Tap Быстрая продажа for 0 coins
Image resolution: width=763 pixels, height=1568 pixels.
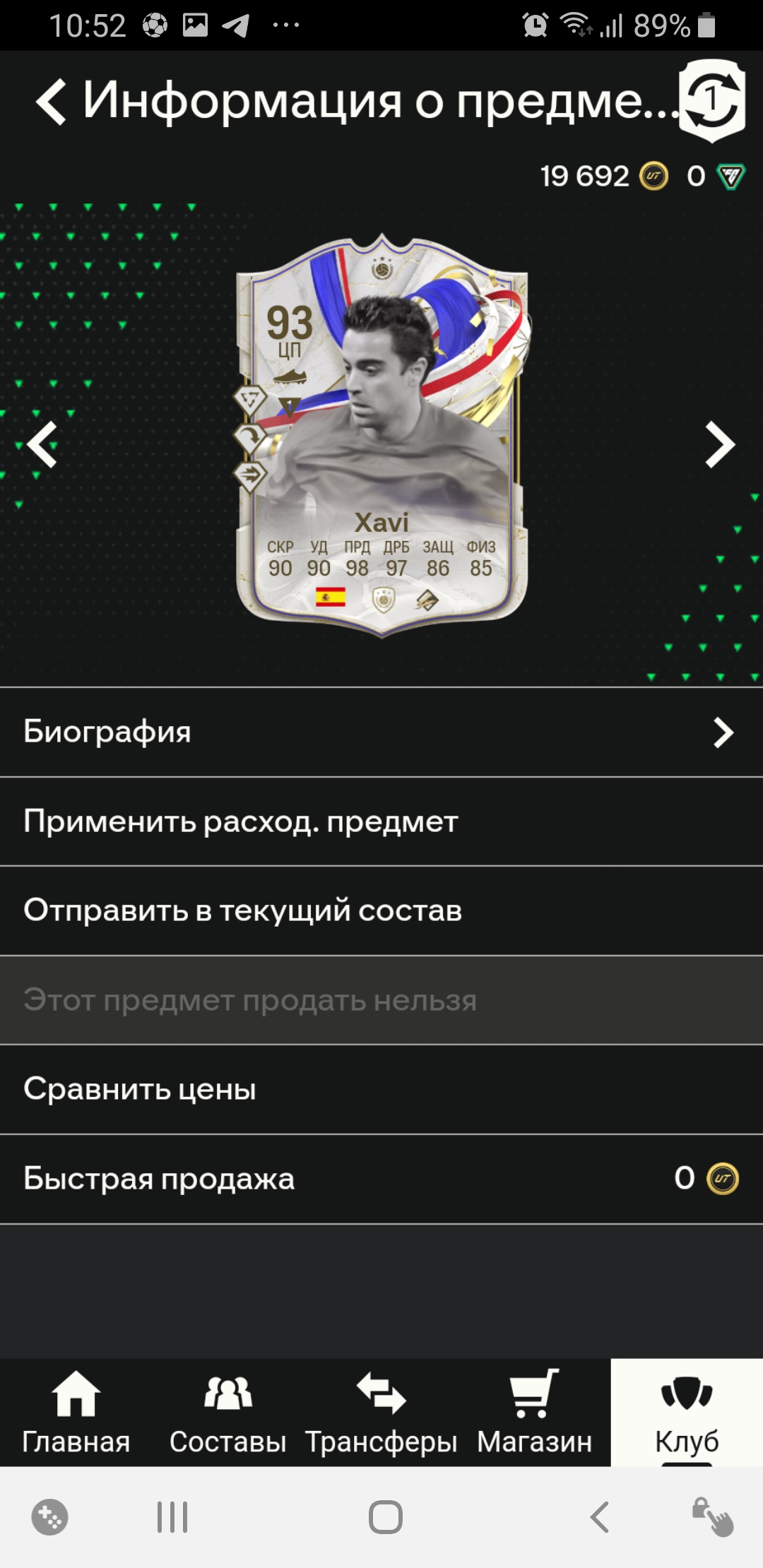click(381, 1179)
